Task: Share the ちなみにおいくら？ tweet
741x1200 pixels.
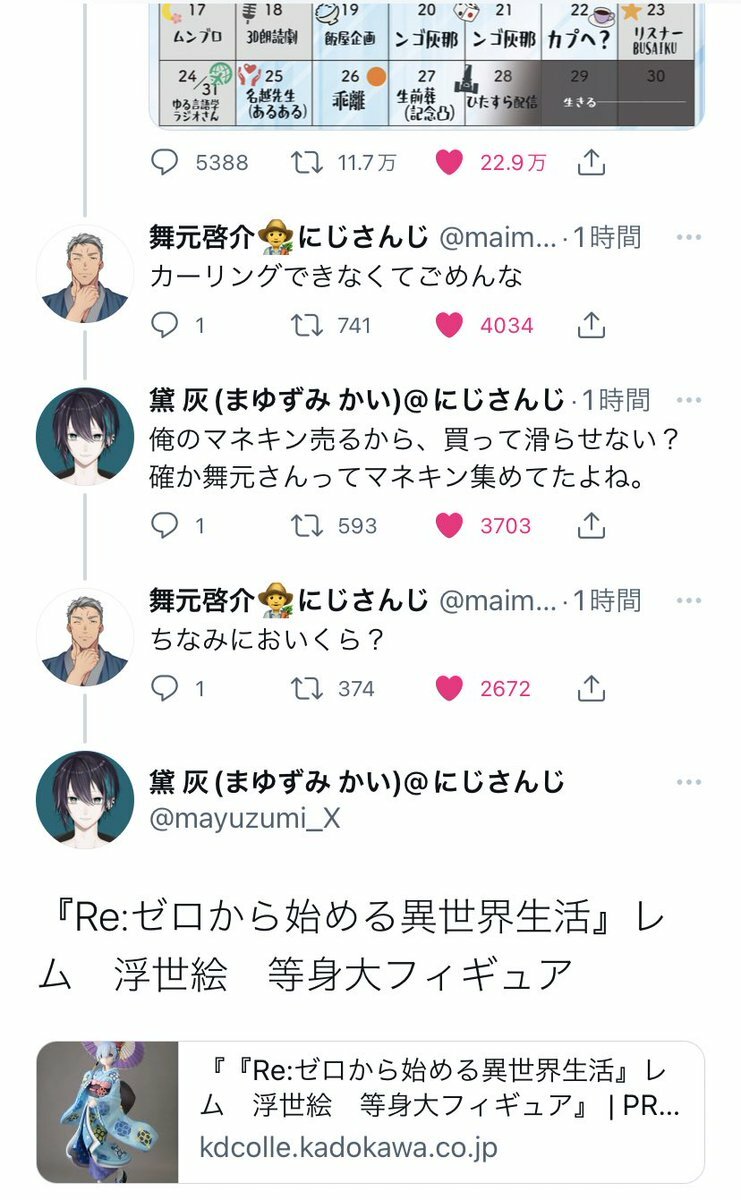Action: [591, 688]
